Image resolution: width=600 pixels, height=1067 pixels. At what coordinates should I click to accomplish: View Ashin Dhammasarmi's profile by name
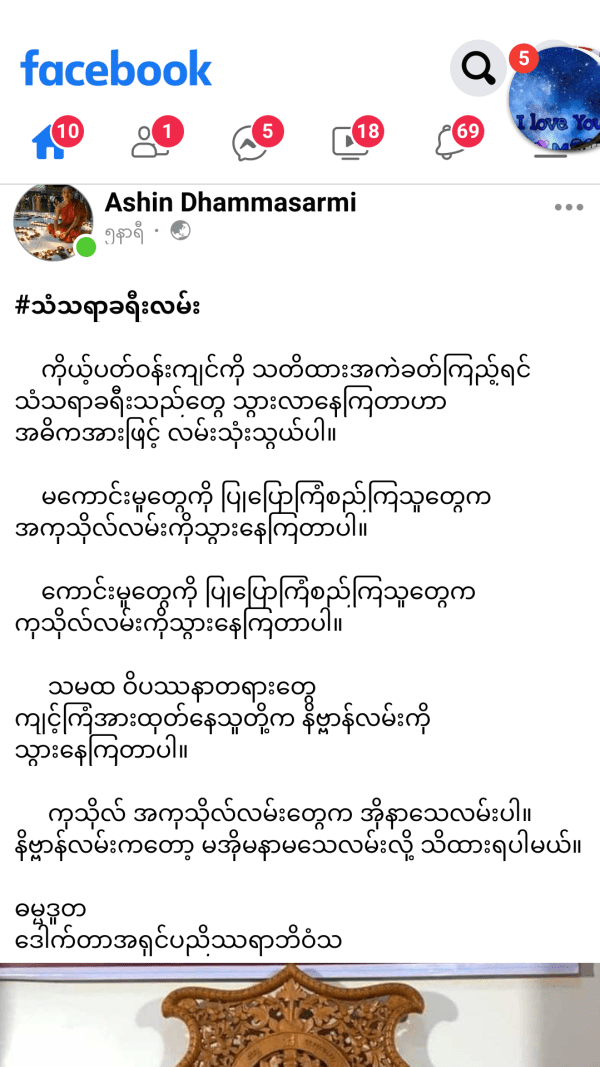pos(230,203)
